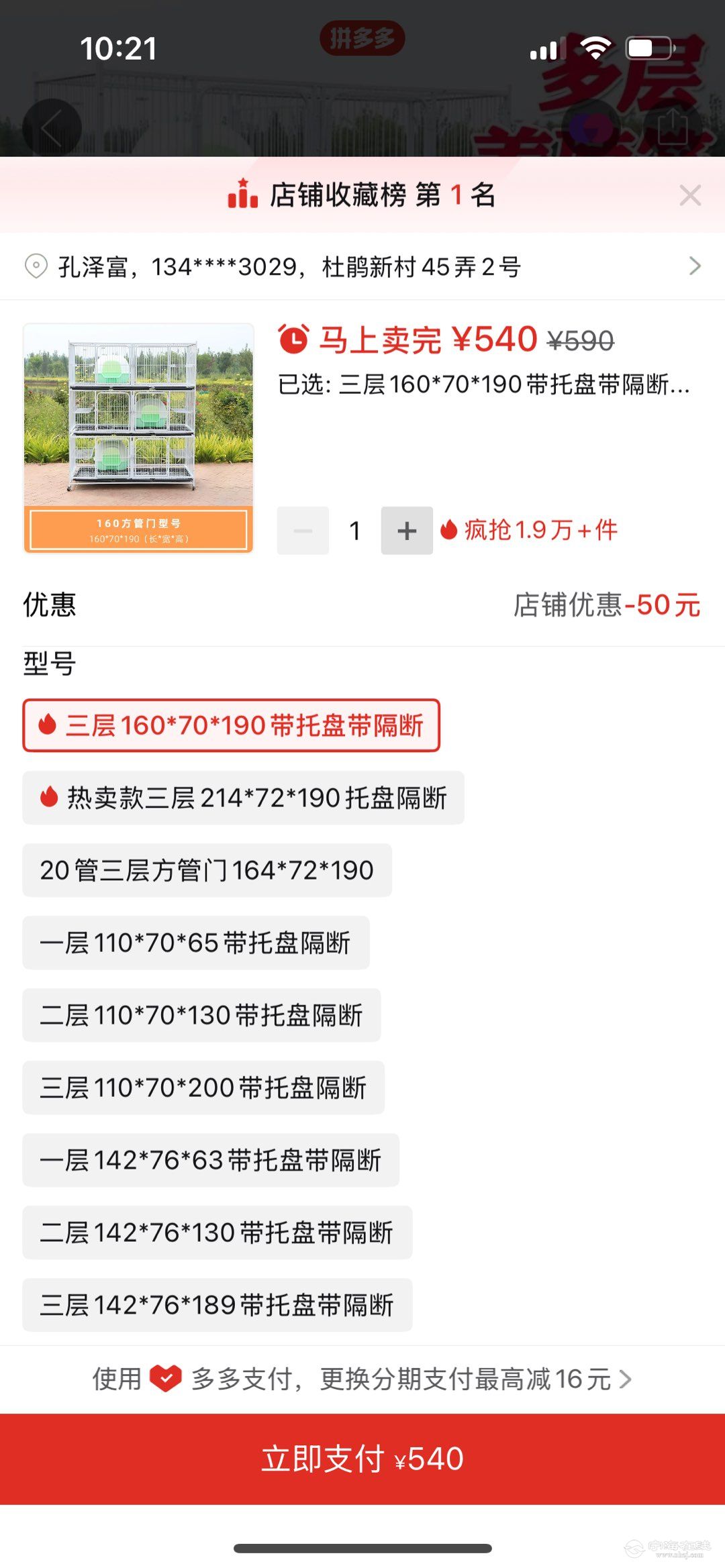Open delivery address for 孔泽富

(362, 266)
